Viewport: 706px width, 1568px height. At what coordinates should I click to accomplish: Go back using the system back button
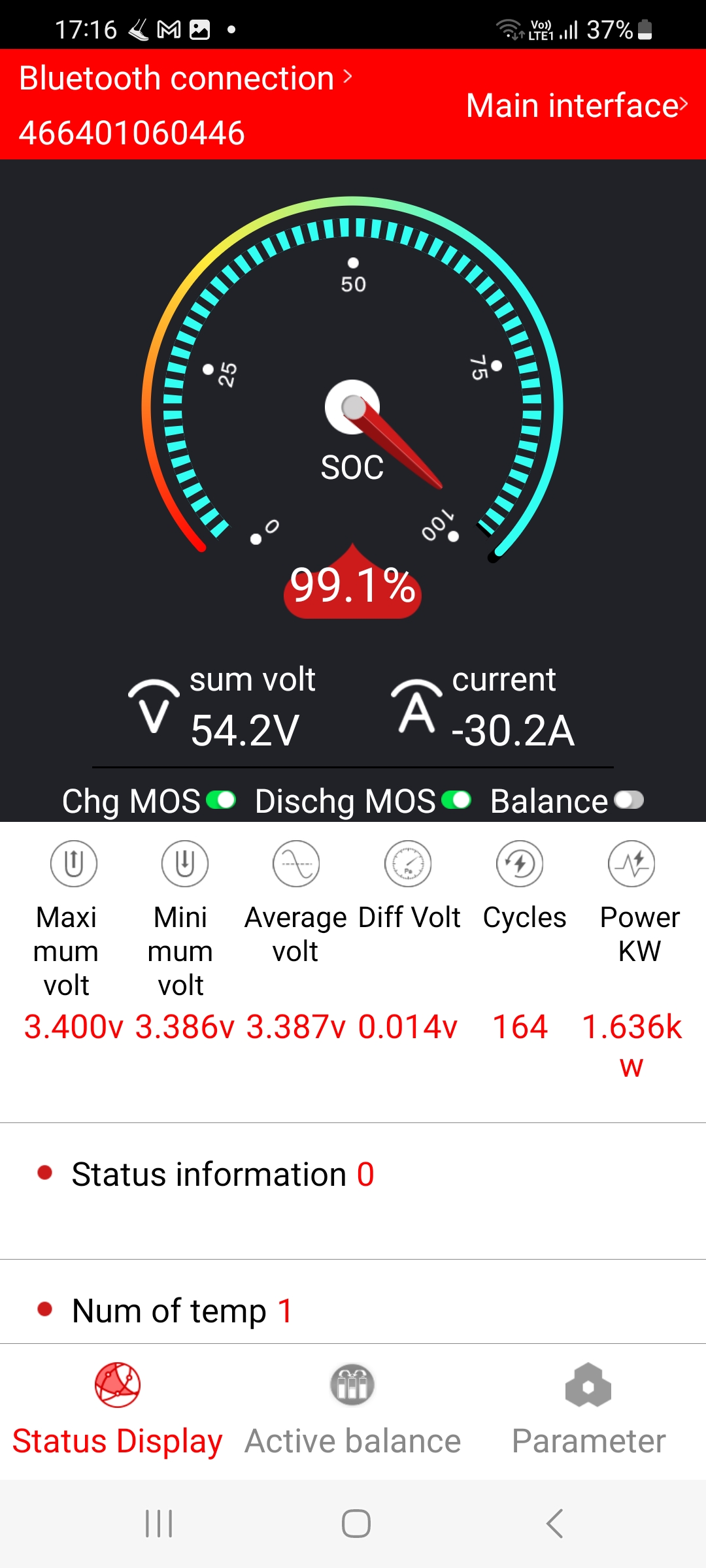[554, 1524]
